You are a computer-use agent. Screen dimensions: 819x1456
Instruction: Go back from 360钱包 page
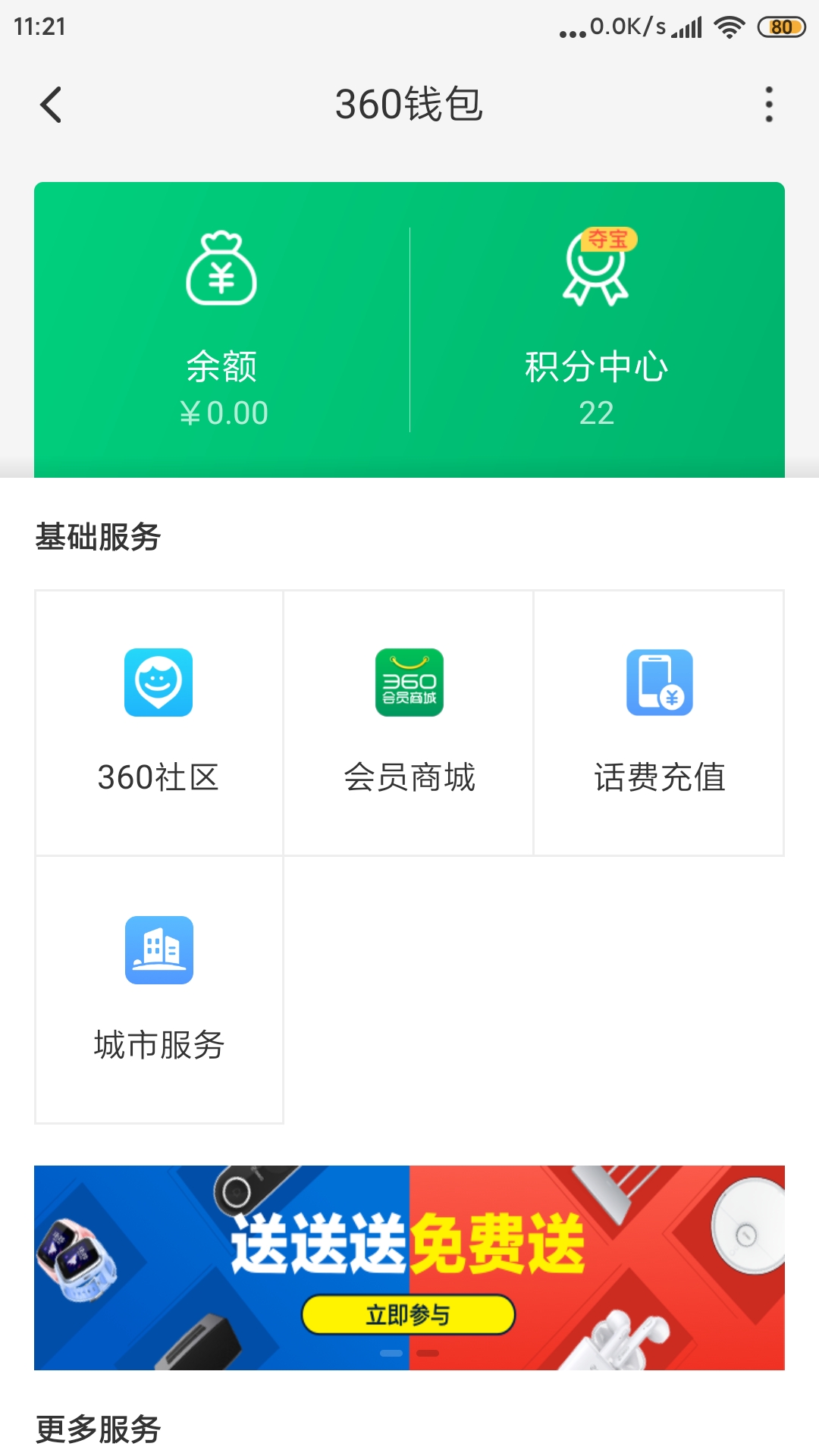click(x=51, y=105)
